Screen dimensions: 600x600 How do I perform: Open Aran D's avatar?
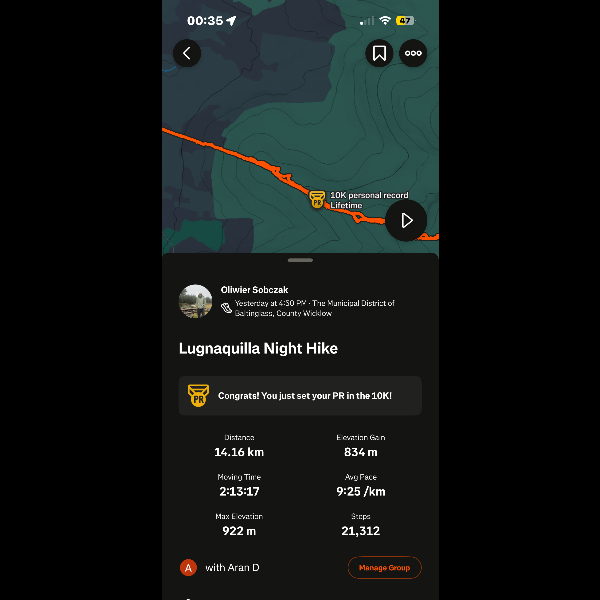coord(188,567)
